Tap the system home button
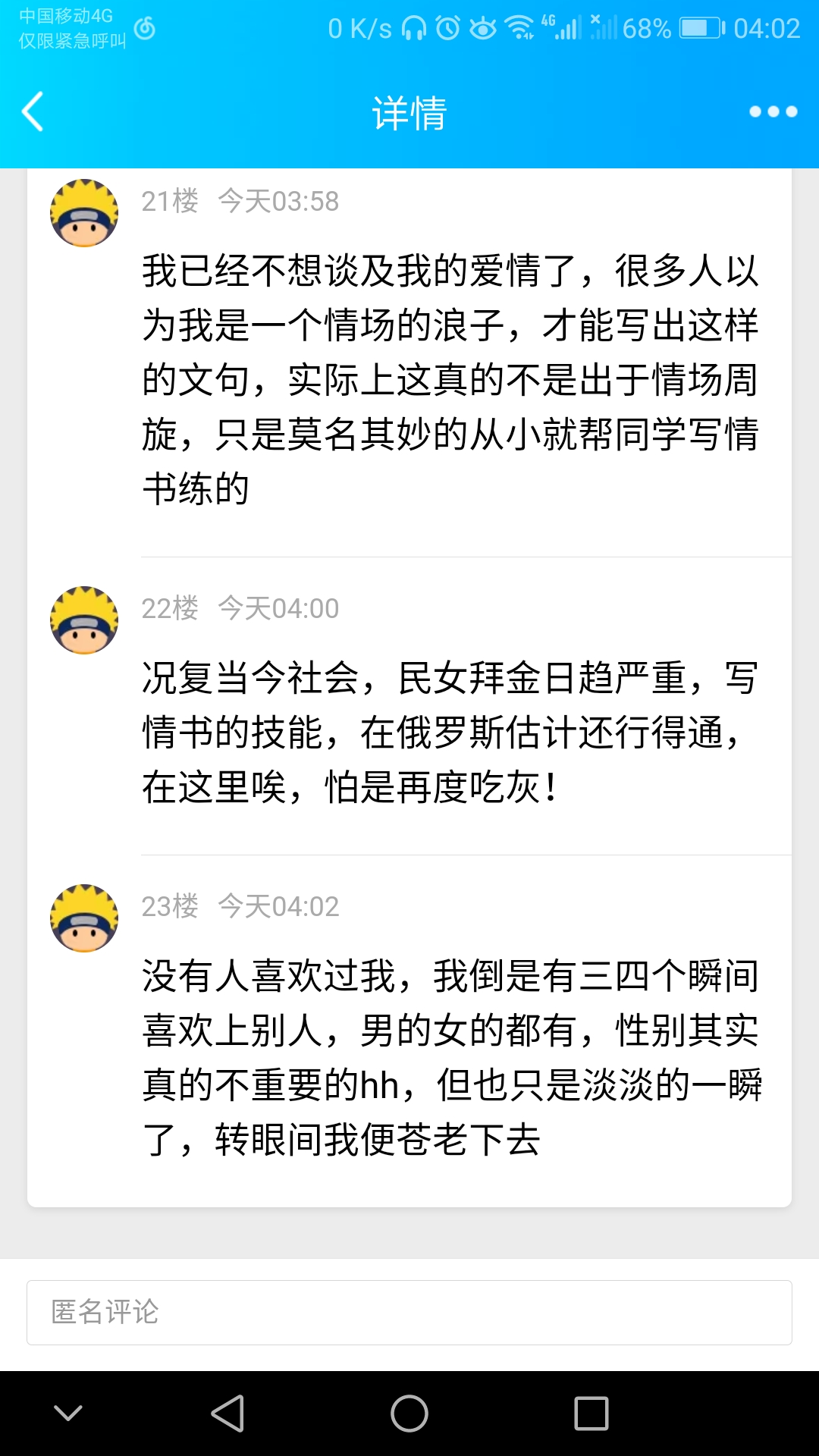The width and height of the screenshot is (819, 1456). (x=409, y=1414)
